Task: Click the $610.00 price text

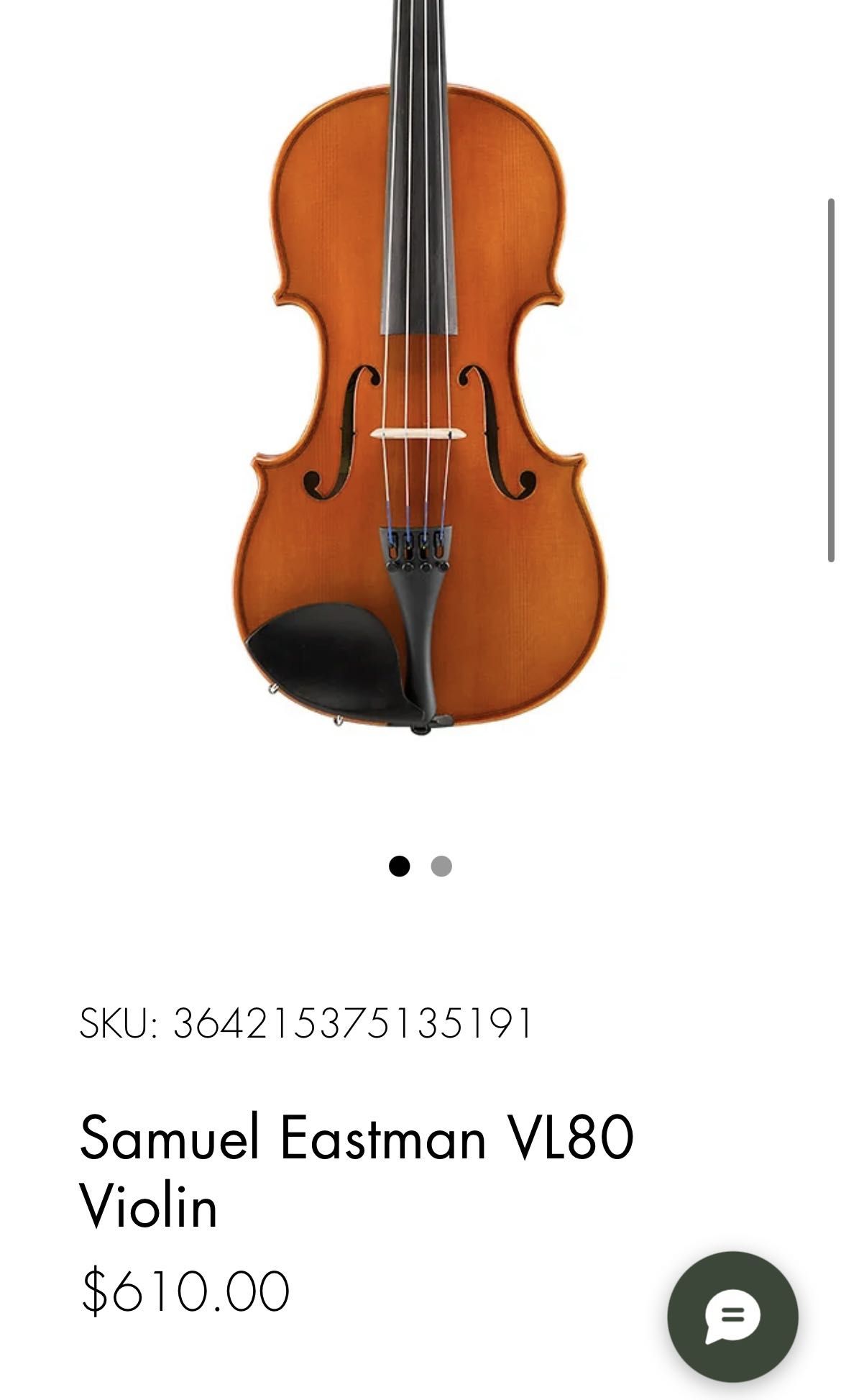Action: (182, 1287)
